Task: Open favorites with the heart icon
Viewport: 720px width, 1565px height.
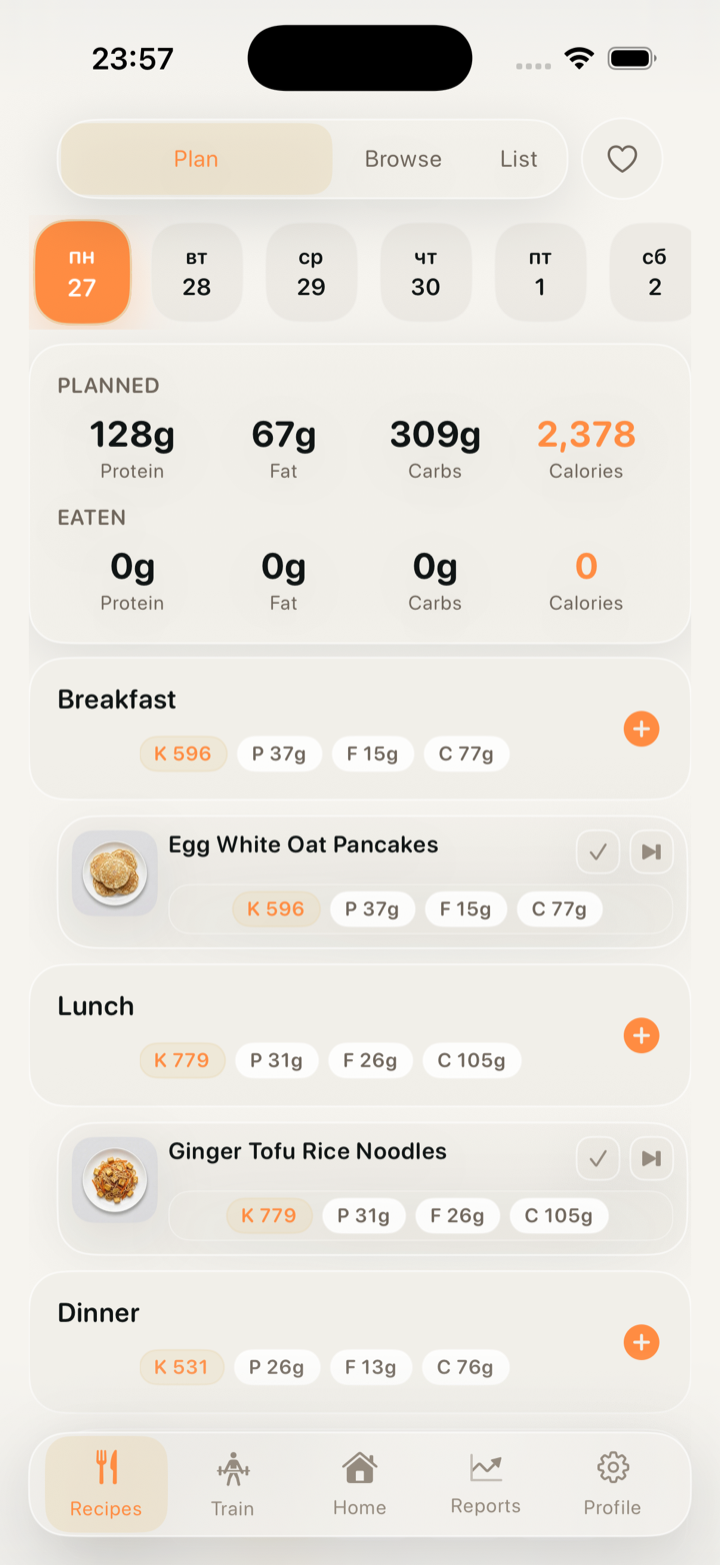Action: (x=621, y=158)
